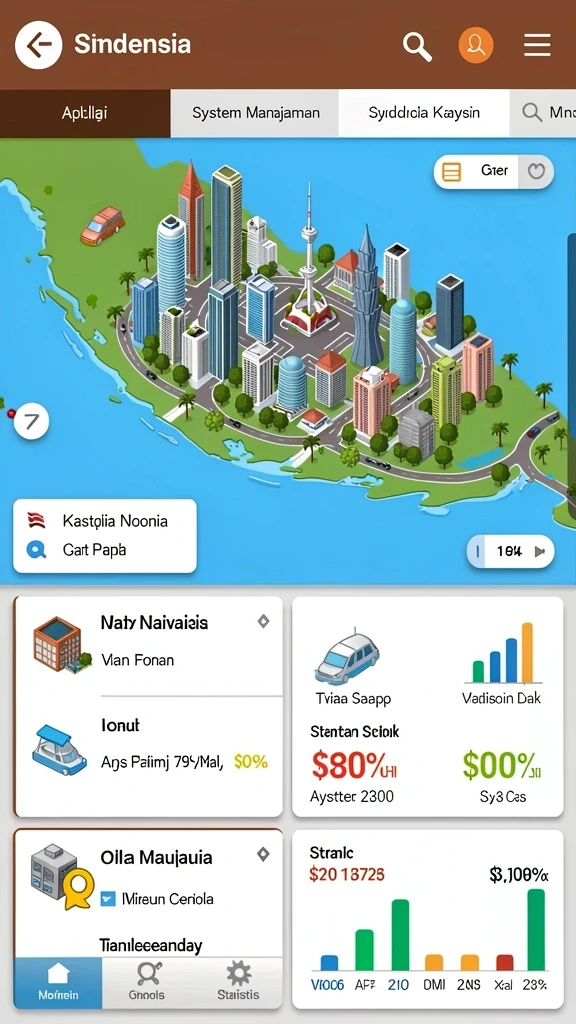Tap the round 7 marker on the map
The height and width of the screenshot is (1024, 576).
[31, 423]
